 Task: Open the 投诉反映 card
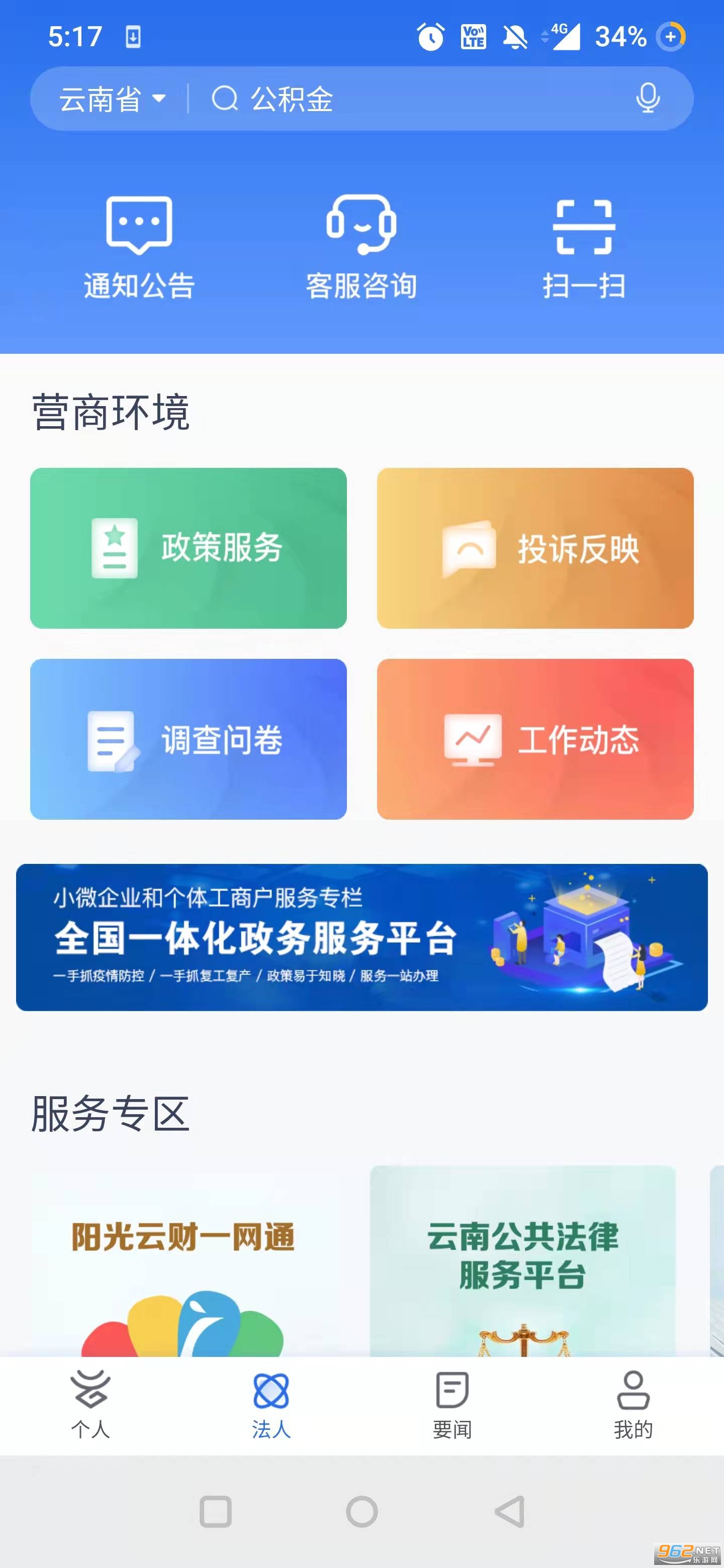click(x=535, y=548)
